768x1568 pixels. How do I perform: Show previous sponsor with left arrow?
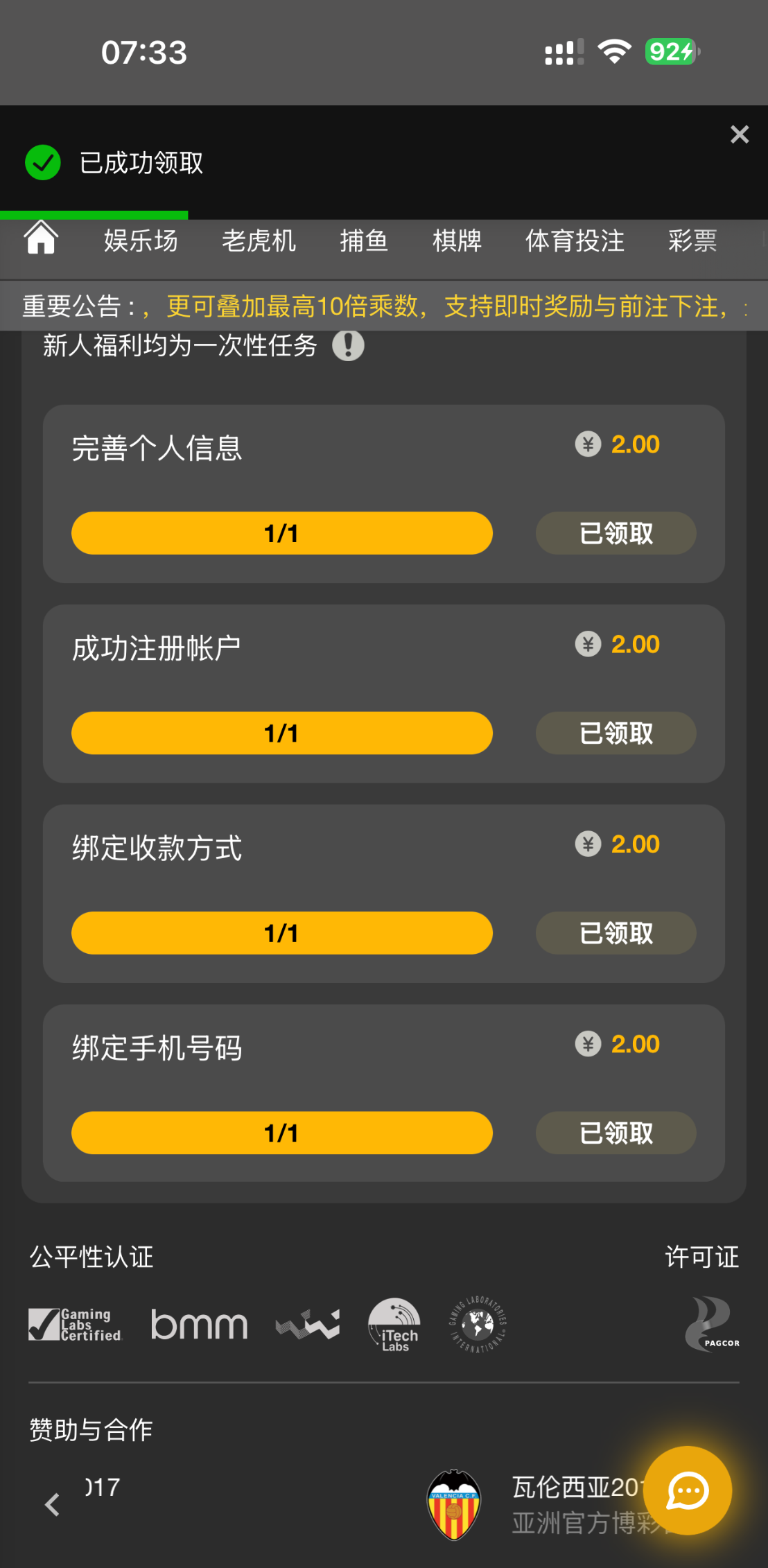point(52,1504)
